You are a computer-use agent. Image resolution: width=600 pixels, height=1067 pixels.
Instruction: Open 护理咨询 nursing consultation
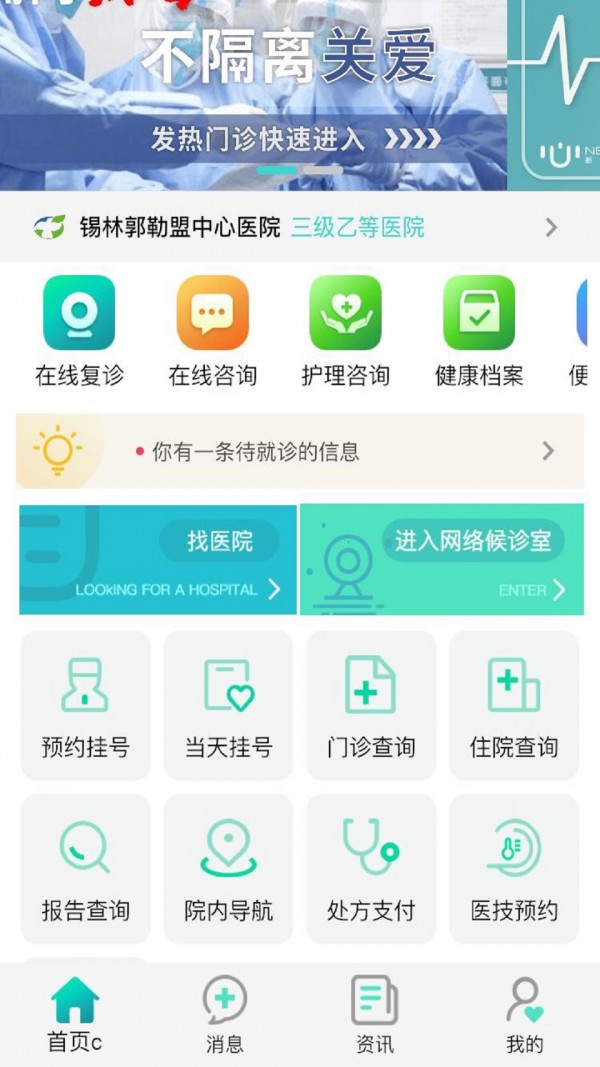[x=345, y=332]
